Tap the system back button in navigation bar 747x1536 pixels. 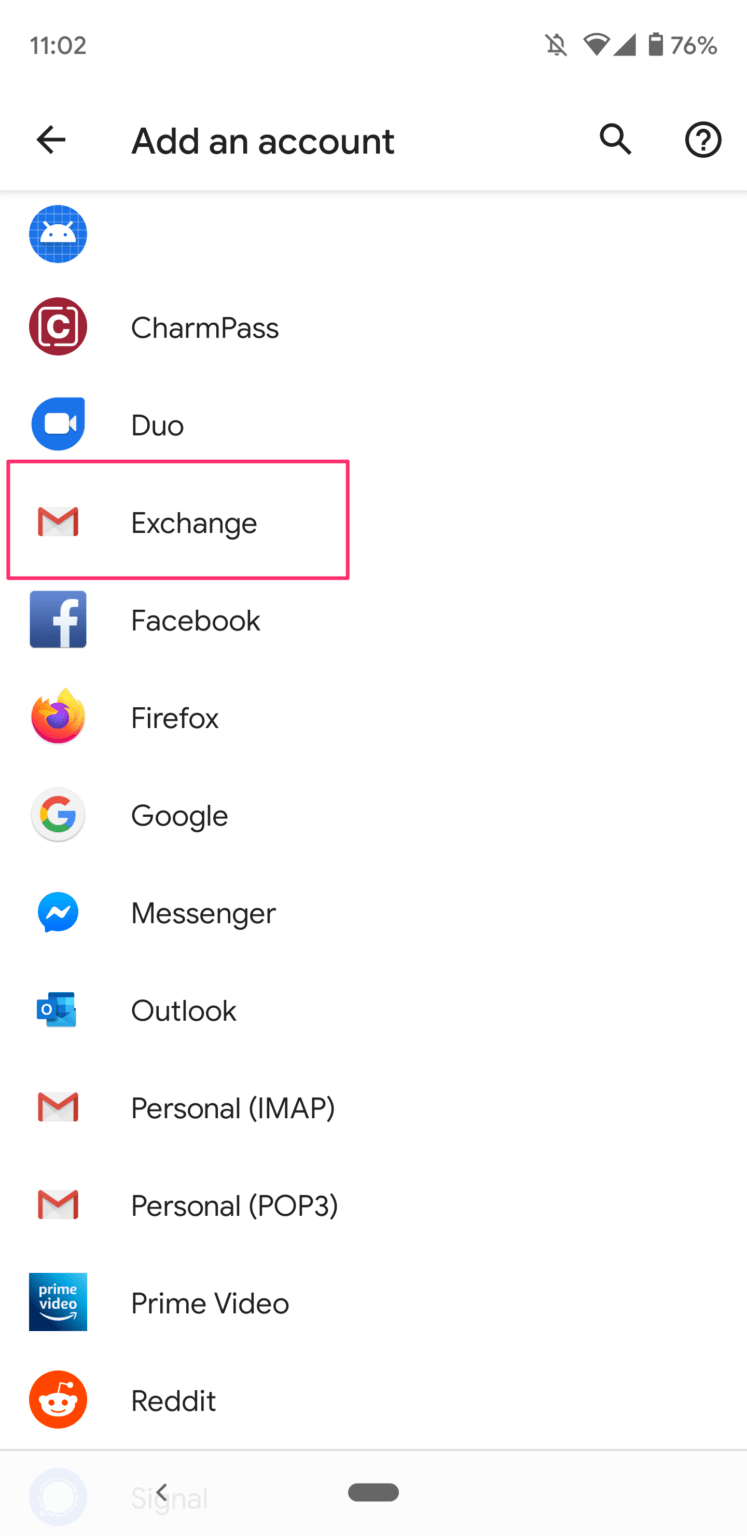click(x=161, y=1492)
